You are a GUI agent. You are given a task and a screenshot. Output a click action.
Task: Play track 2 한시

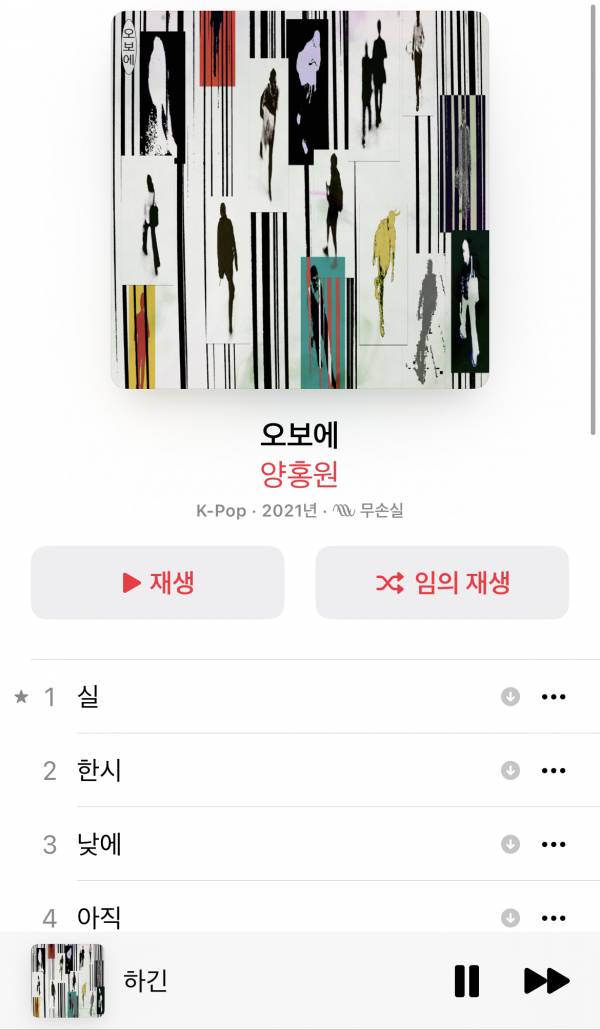point(99,771)
